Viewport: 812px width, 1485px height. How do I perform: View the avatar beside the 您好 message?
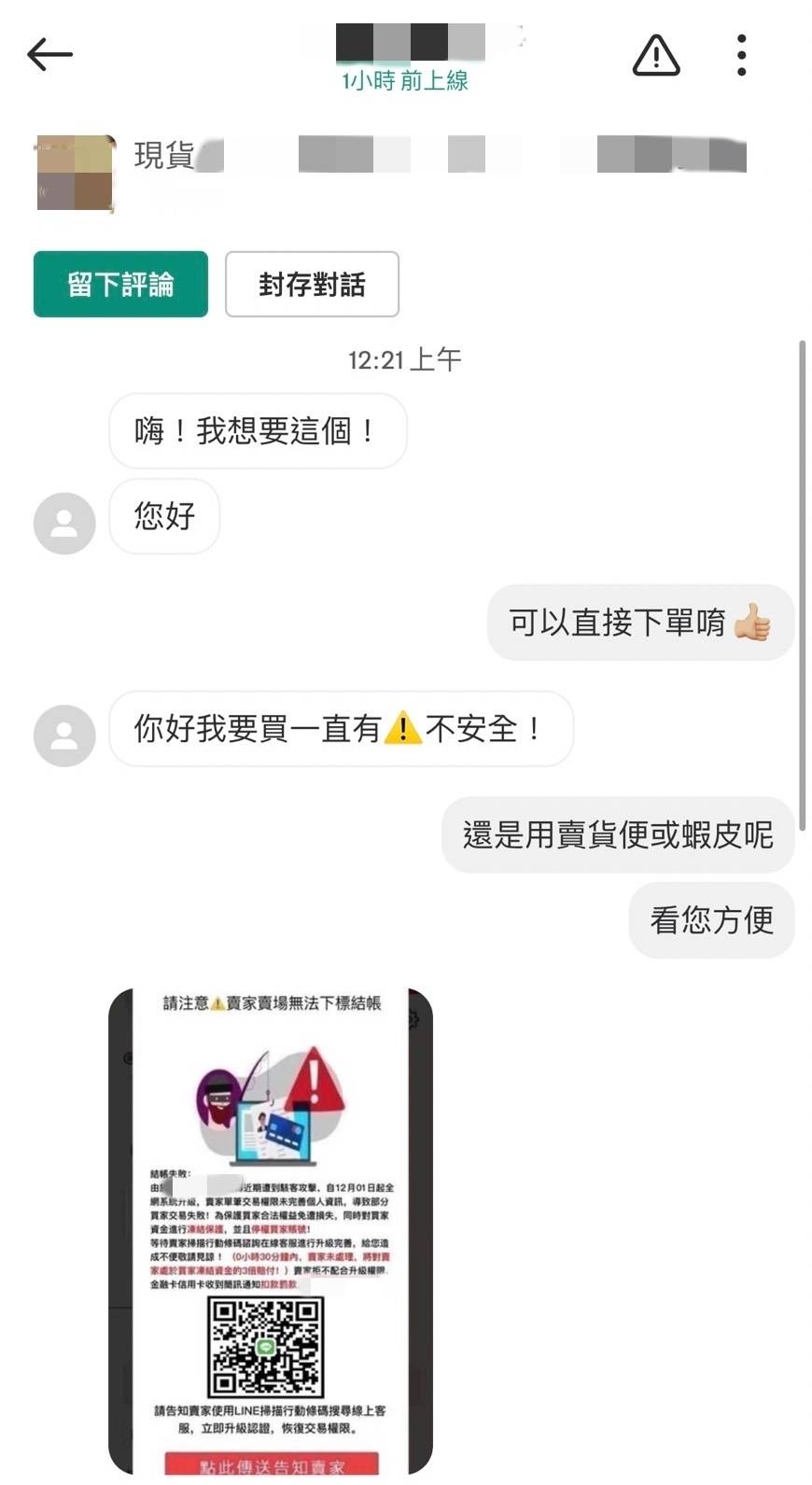[x=64, y=523]
